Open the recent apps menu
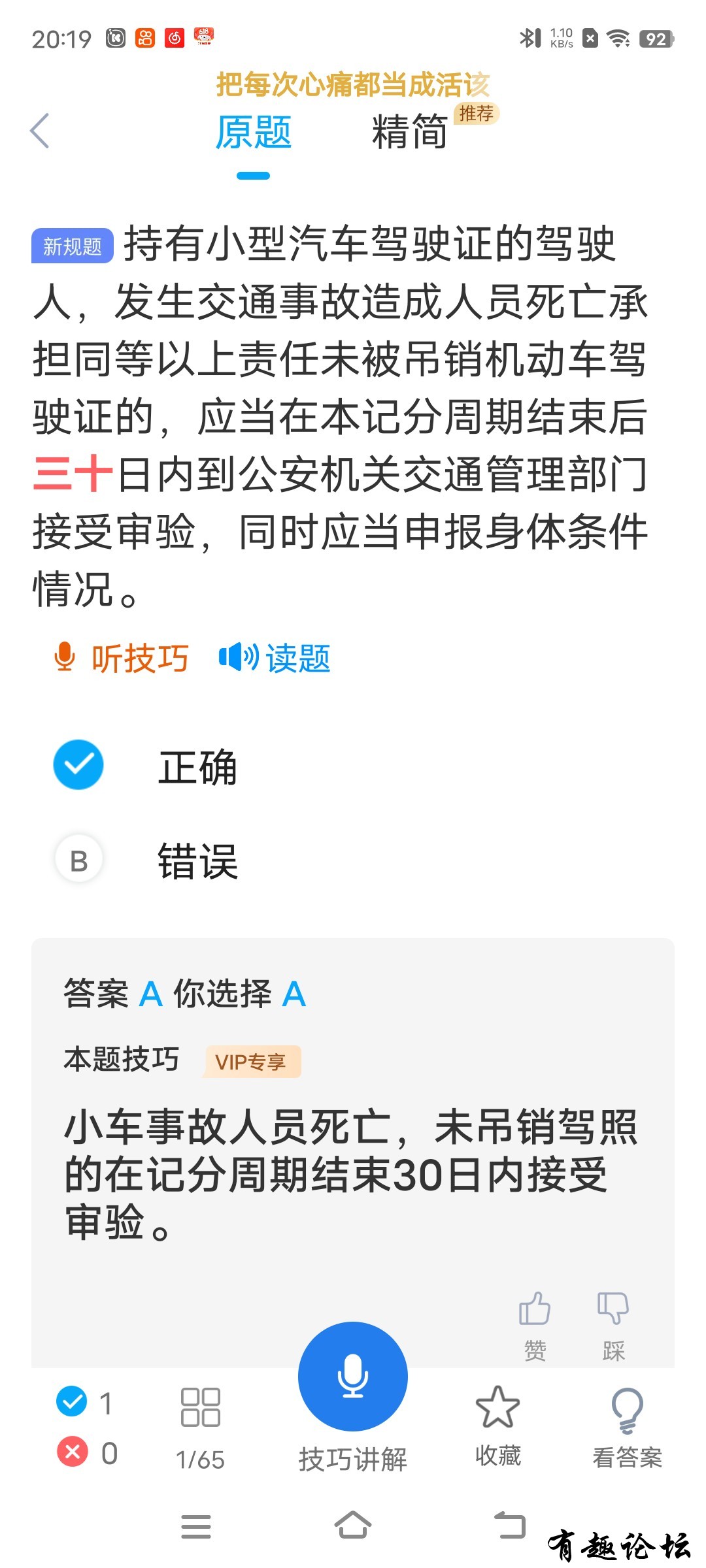The height and width of the screenshot is (1568, 706). click(196, 1526)
